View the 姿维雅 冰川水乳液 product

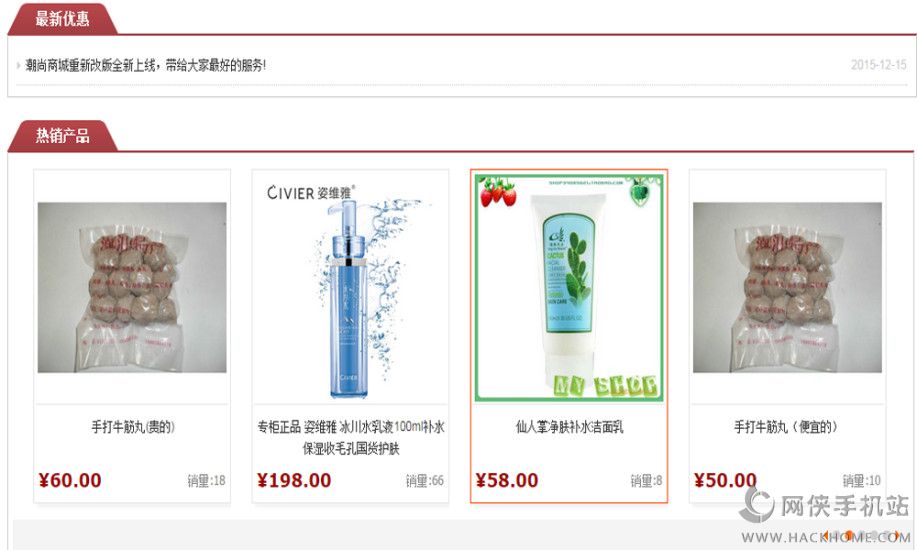[x=350, y=336]
